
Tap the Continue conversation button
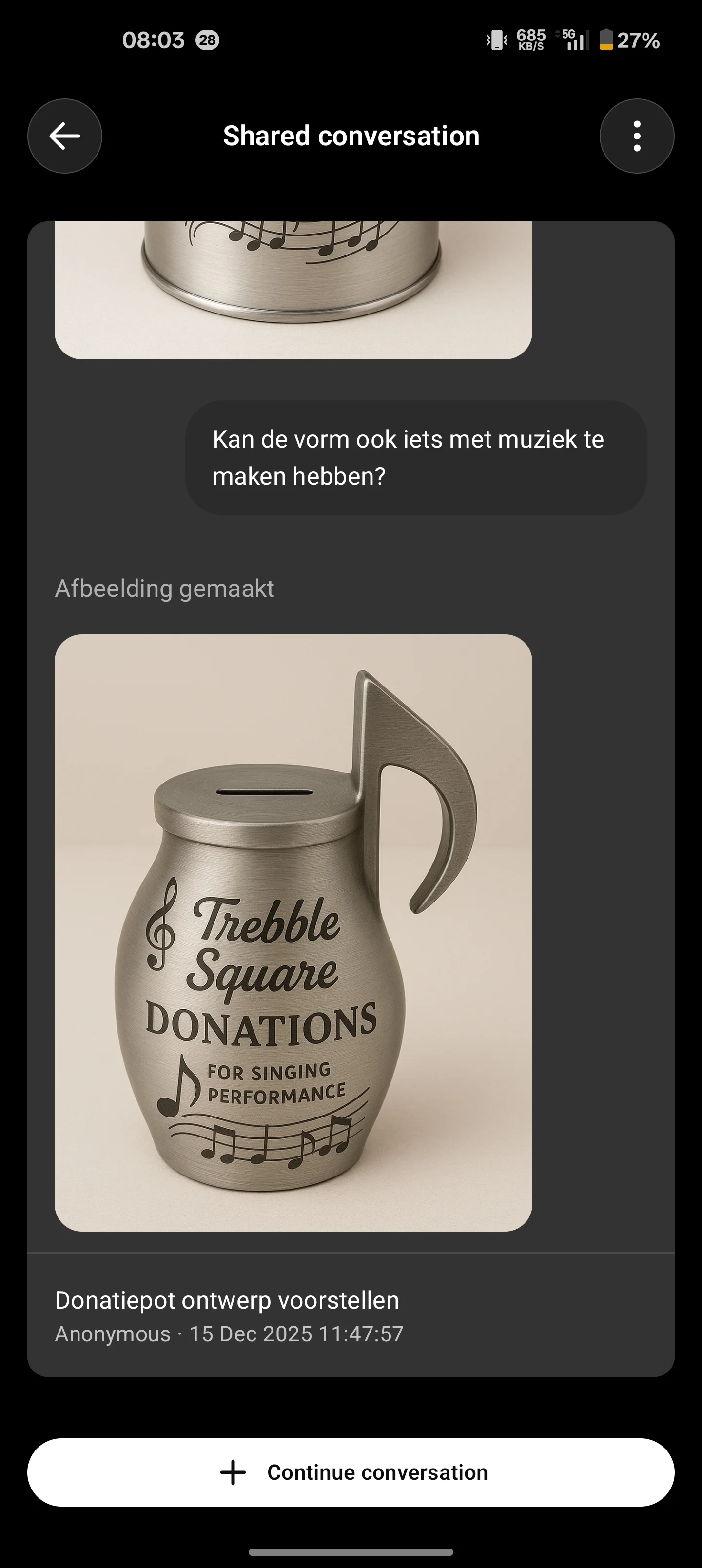[x=351, y=1472]
